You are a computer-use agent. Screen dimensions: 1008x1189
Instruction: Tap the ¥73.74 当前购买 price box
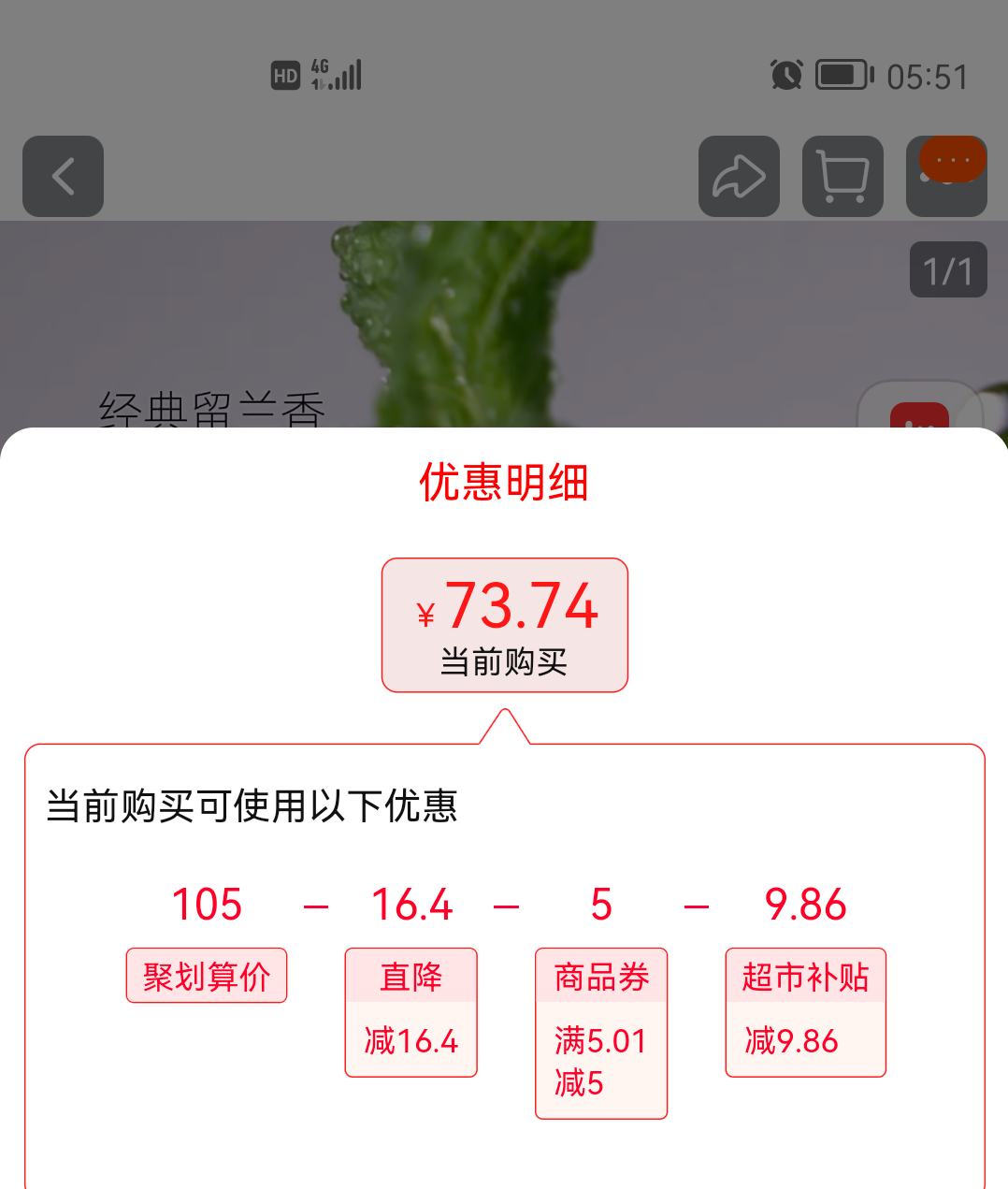point(503,625)
